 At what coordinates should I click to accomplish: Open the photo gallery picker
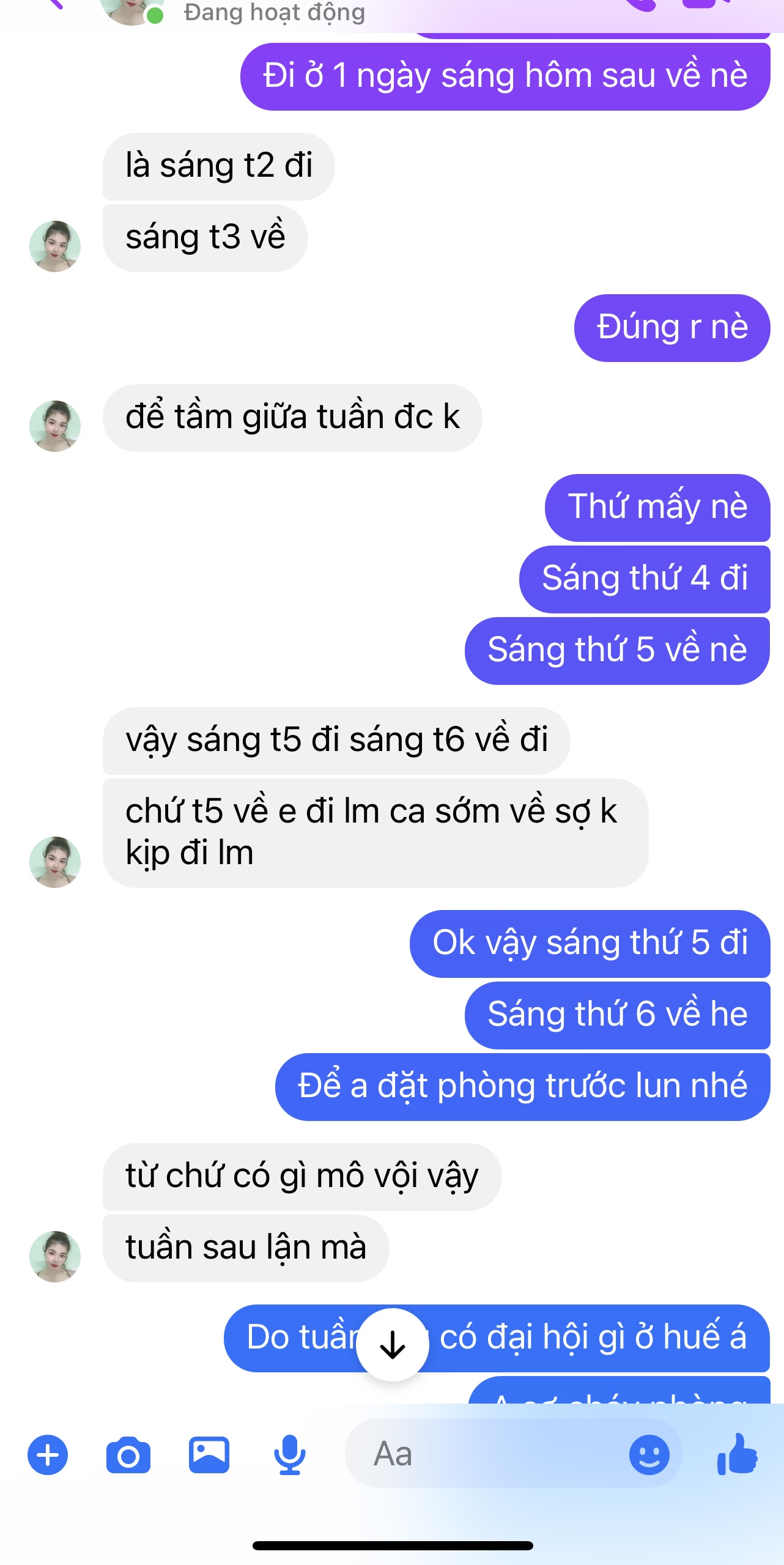pos(209,1454)
